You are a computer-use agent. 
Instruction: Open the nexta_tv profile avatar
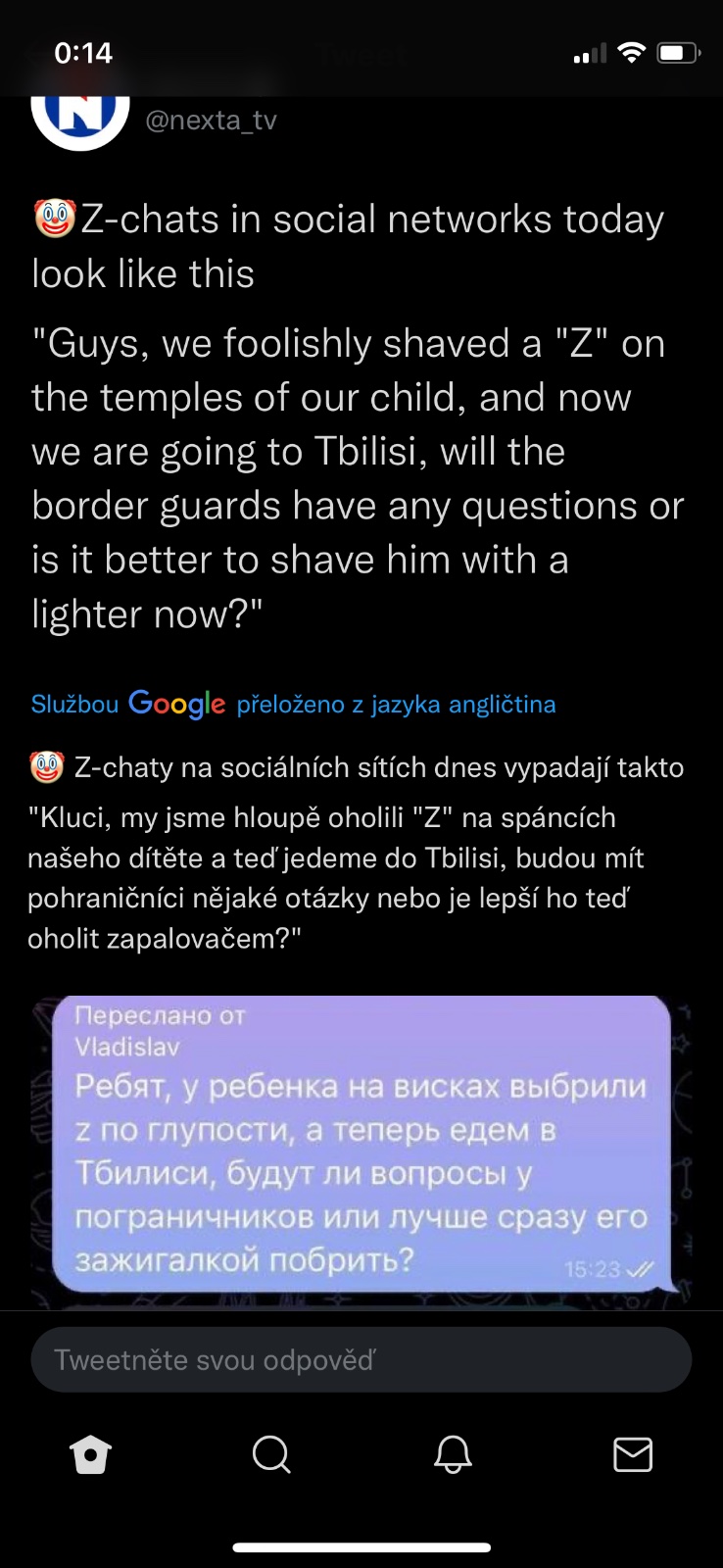click(x=80, y=116)
